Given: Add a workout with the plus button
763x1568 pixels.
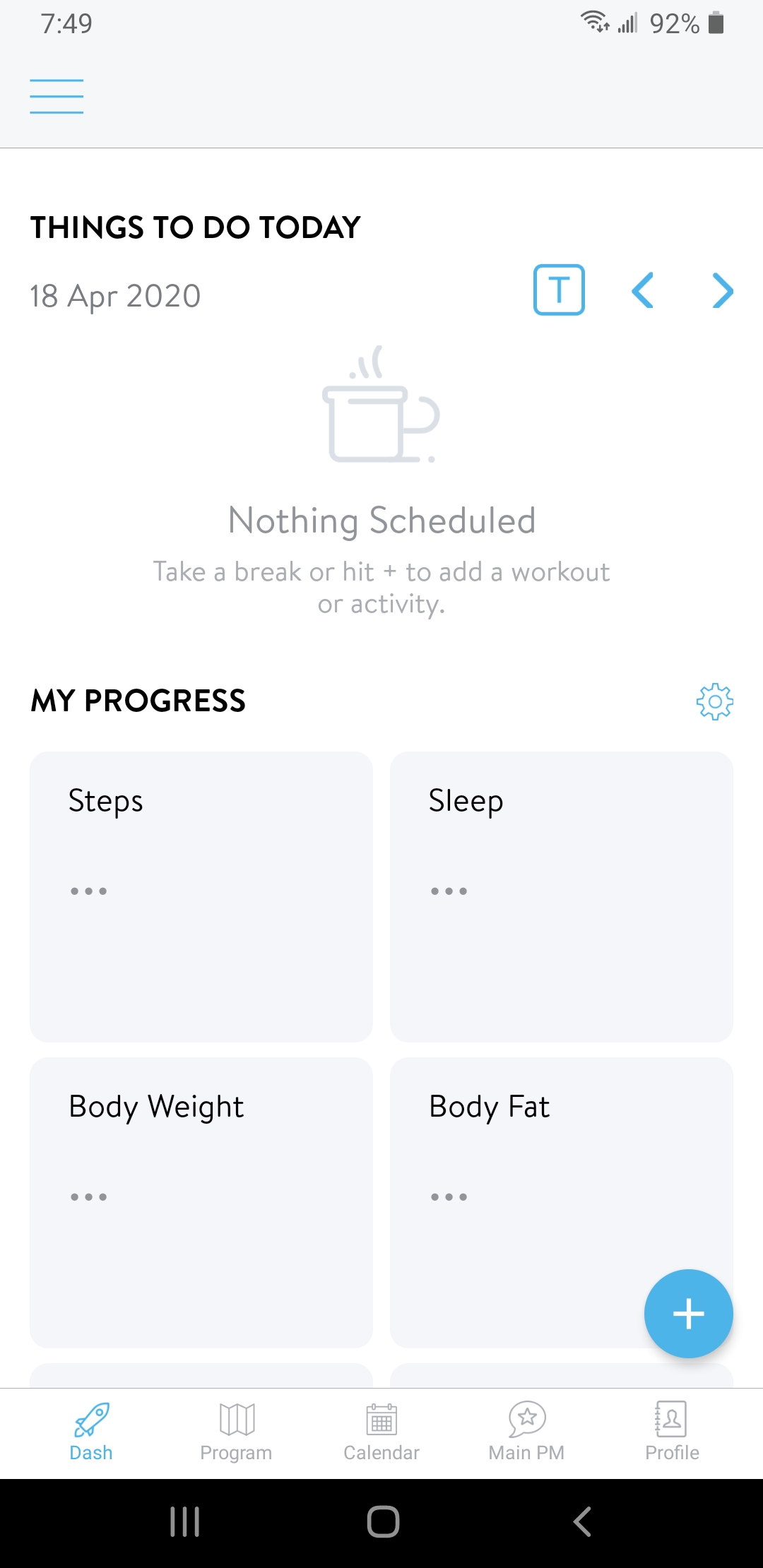Looking at the screenshot, I should coord(688,1314).
